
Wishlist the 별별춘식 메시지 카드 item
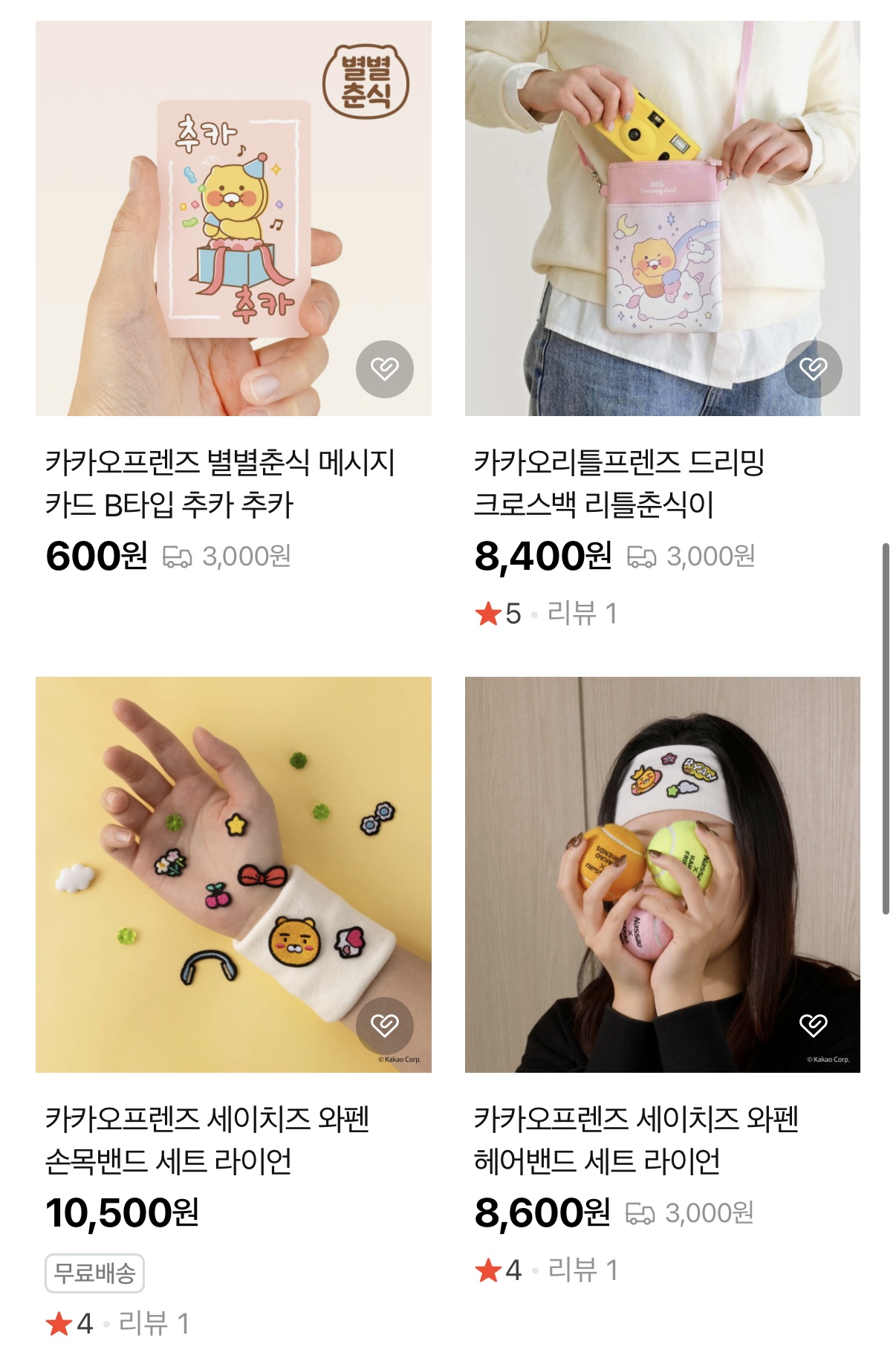coord(385,368)
